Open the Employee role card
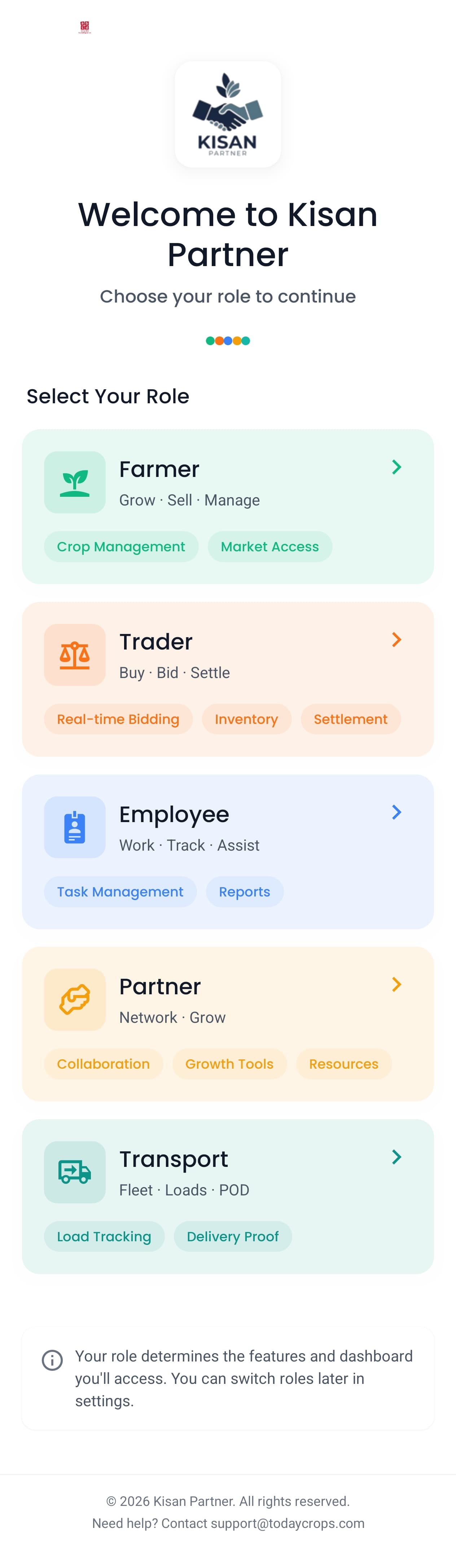 tap(227, 851)
